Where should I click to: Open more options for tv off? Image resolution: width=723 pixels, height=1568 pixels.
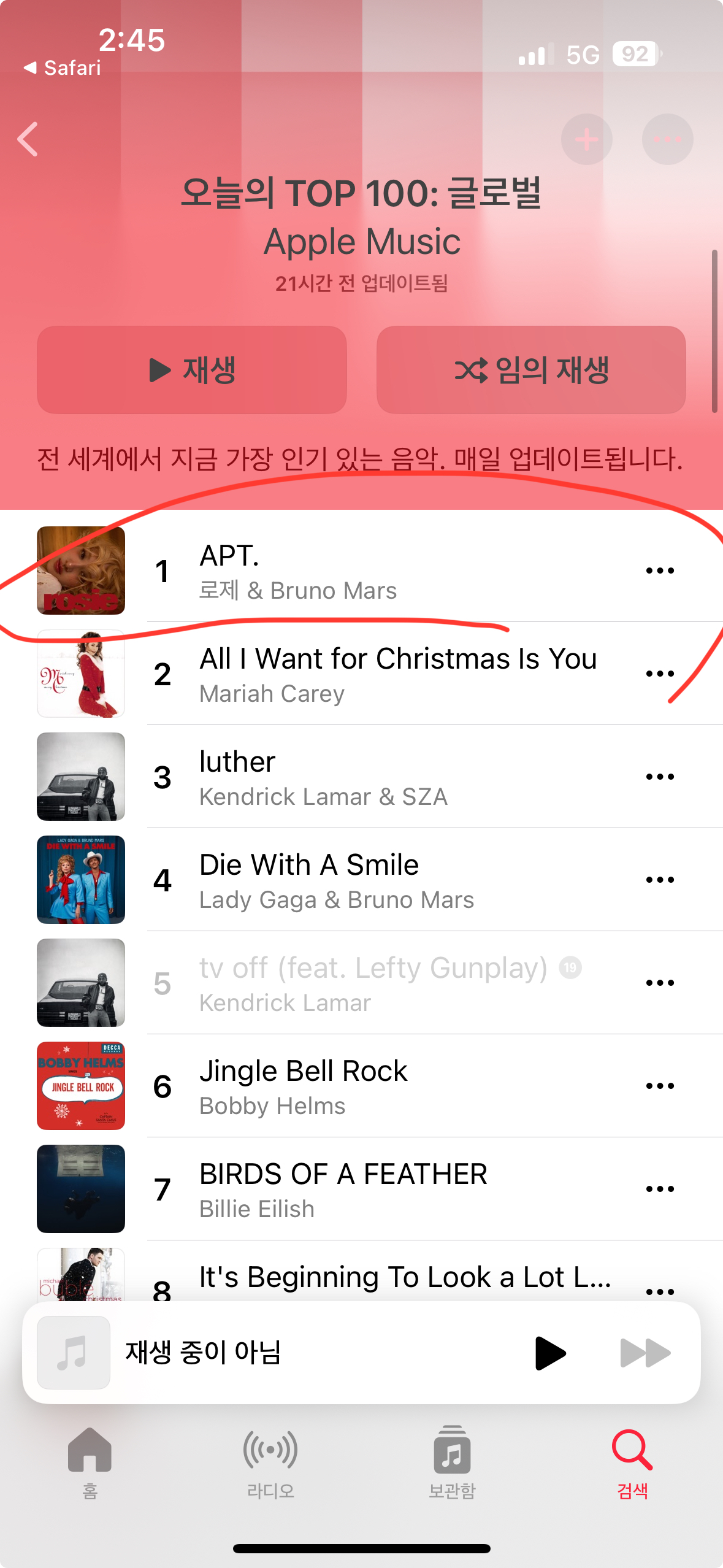[660, 983]
